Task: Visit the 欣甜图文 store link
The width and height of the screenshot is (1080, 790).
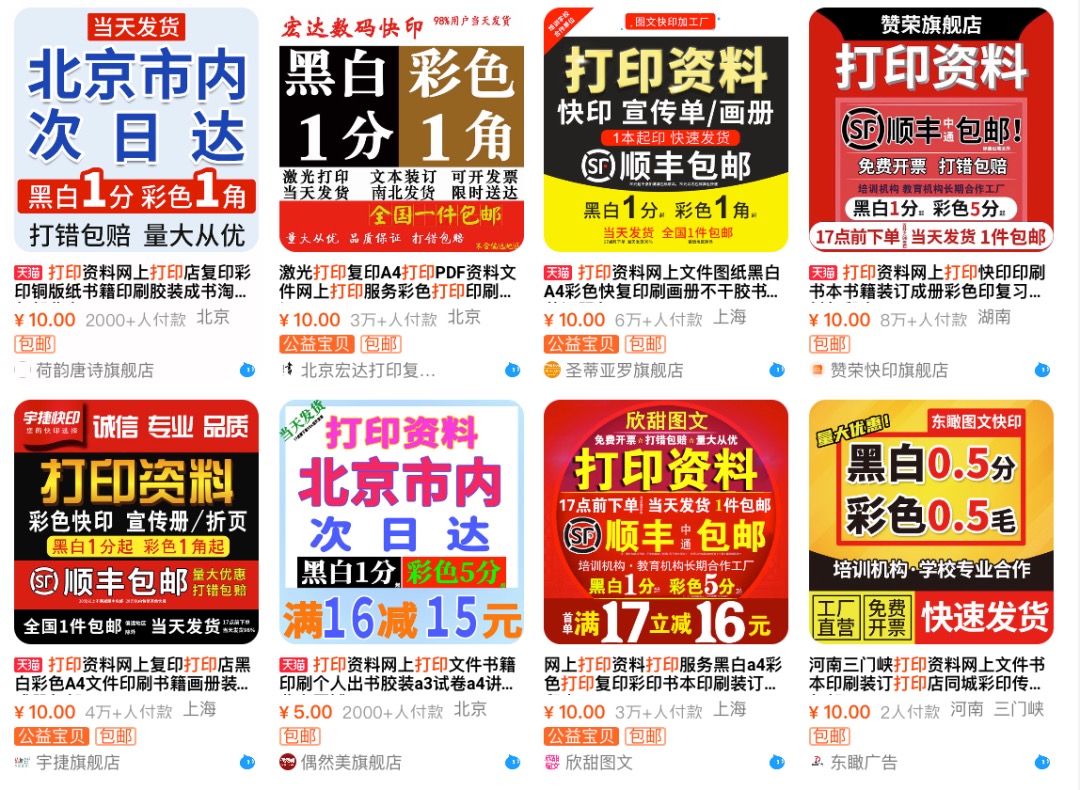Action: [x=599, y=762]
